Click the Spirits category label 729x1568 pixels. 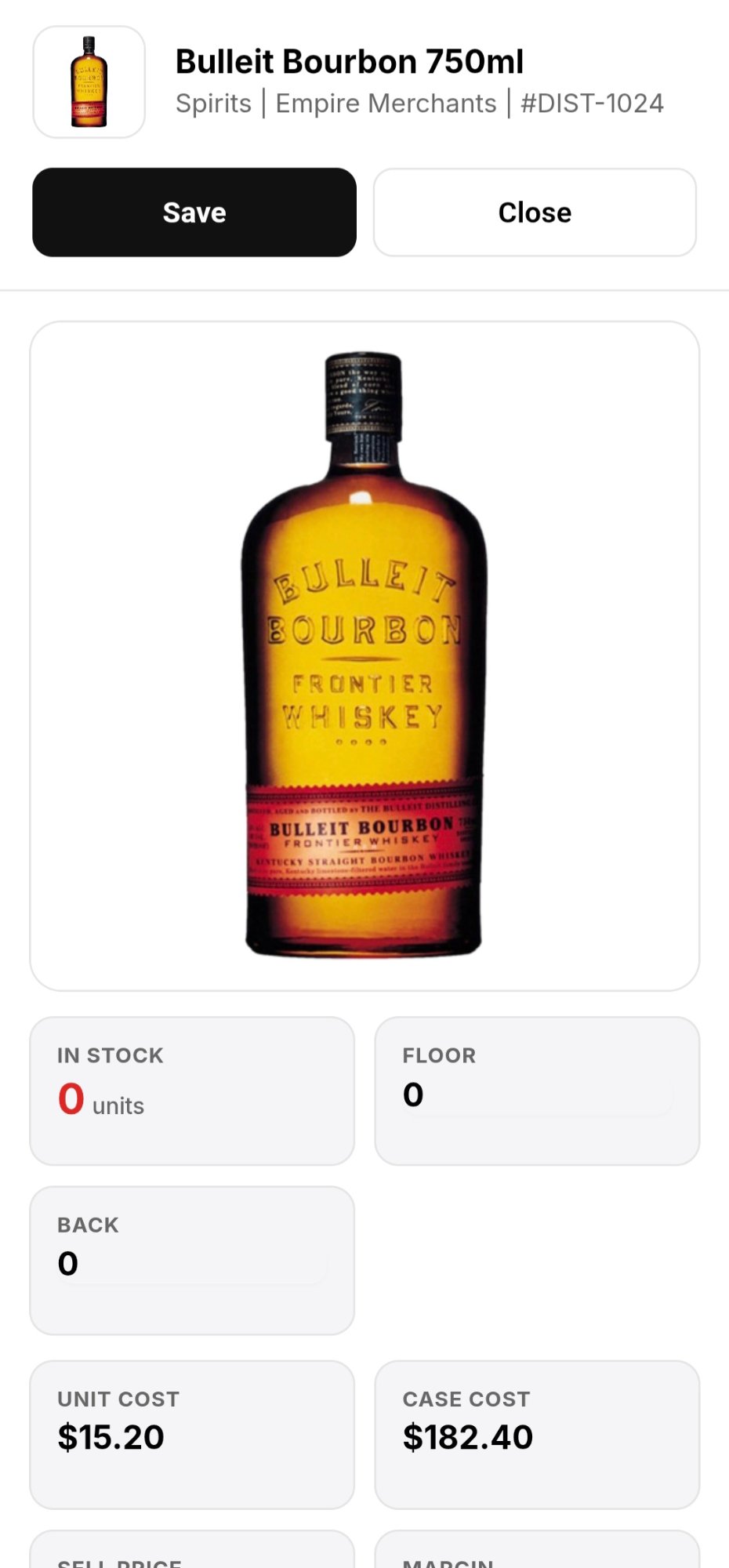point(214,102)
